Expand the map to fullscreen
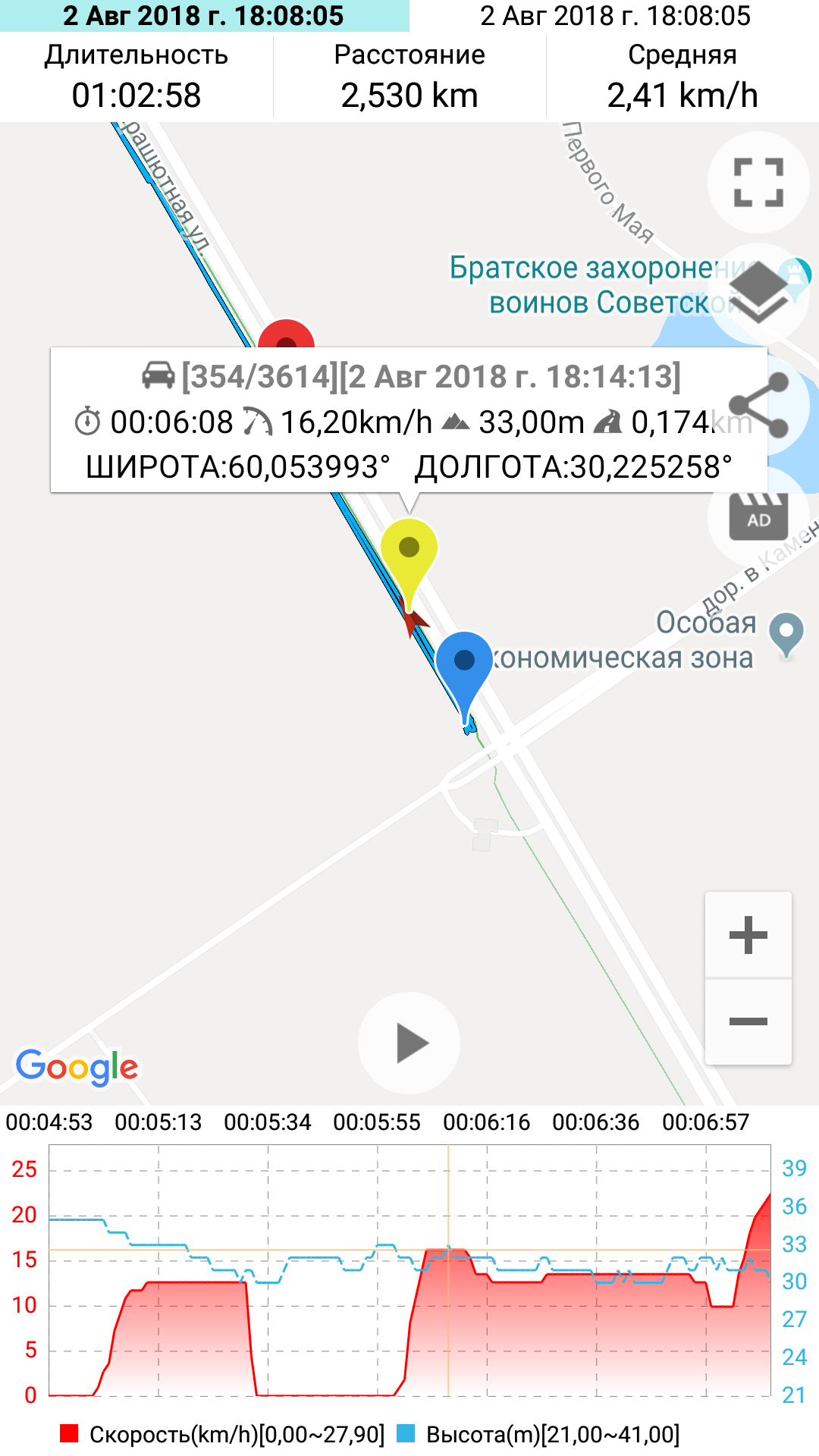This screenshot has width=819, height=1456. pyautogui.click(x=758, y=183)
